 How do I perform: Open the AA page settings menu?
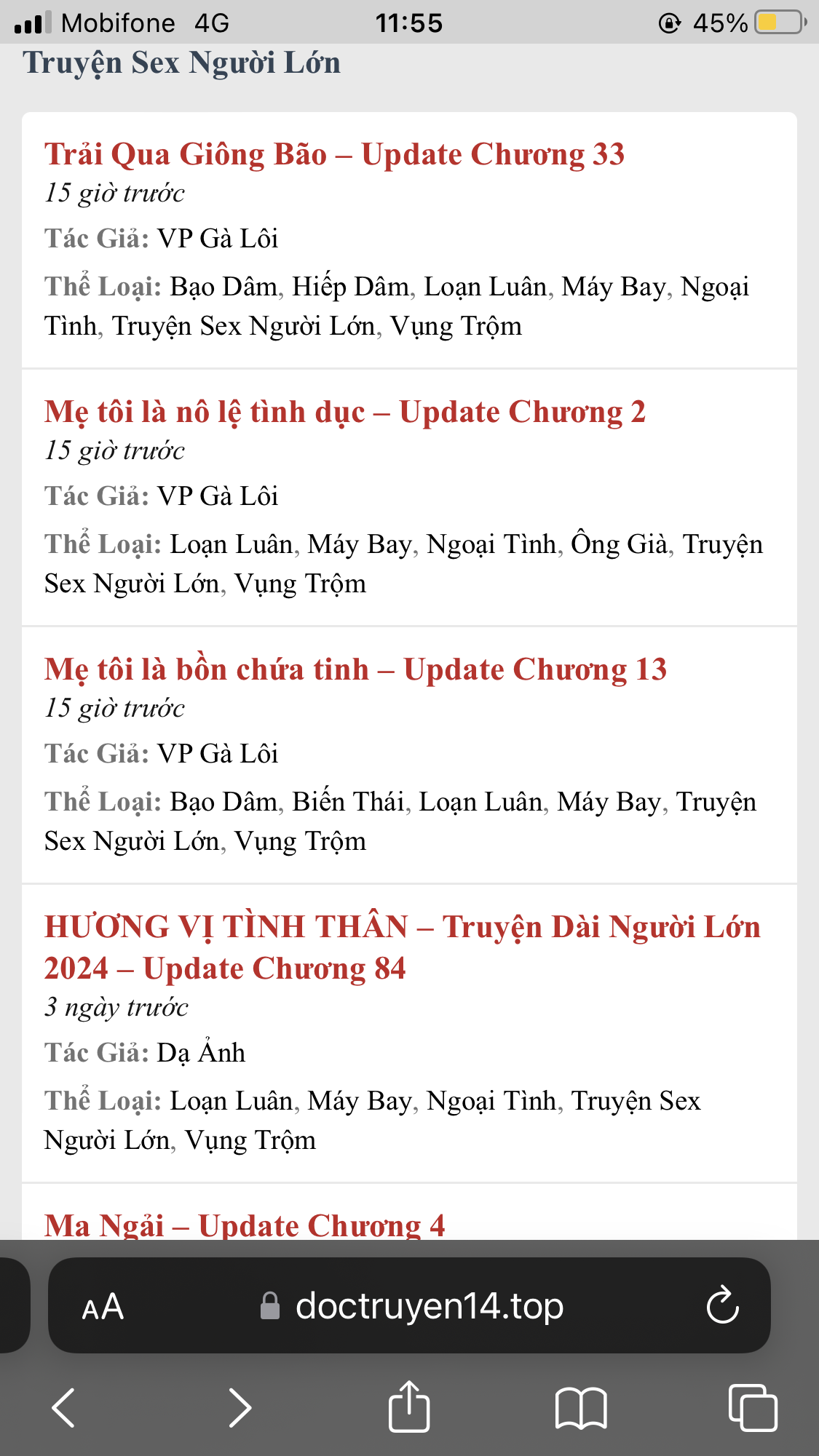pyautogui.click(x=103, y=1307)
